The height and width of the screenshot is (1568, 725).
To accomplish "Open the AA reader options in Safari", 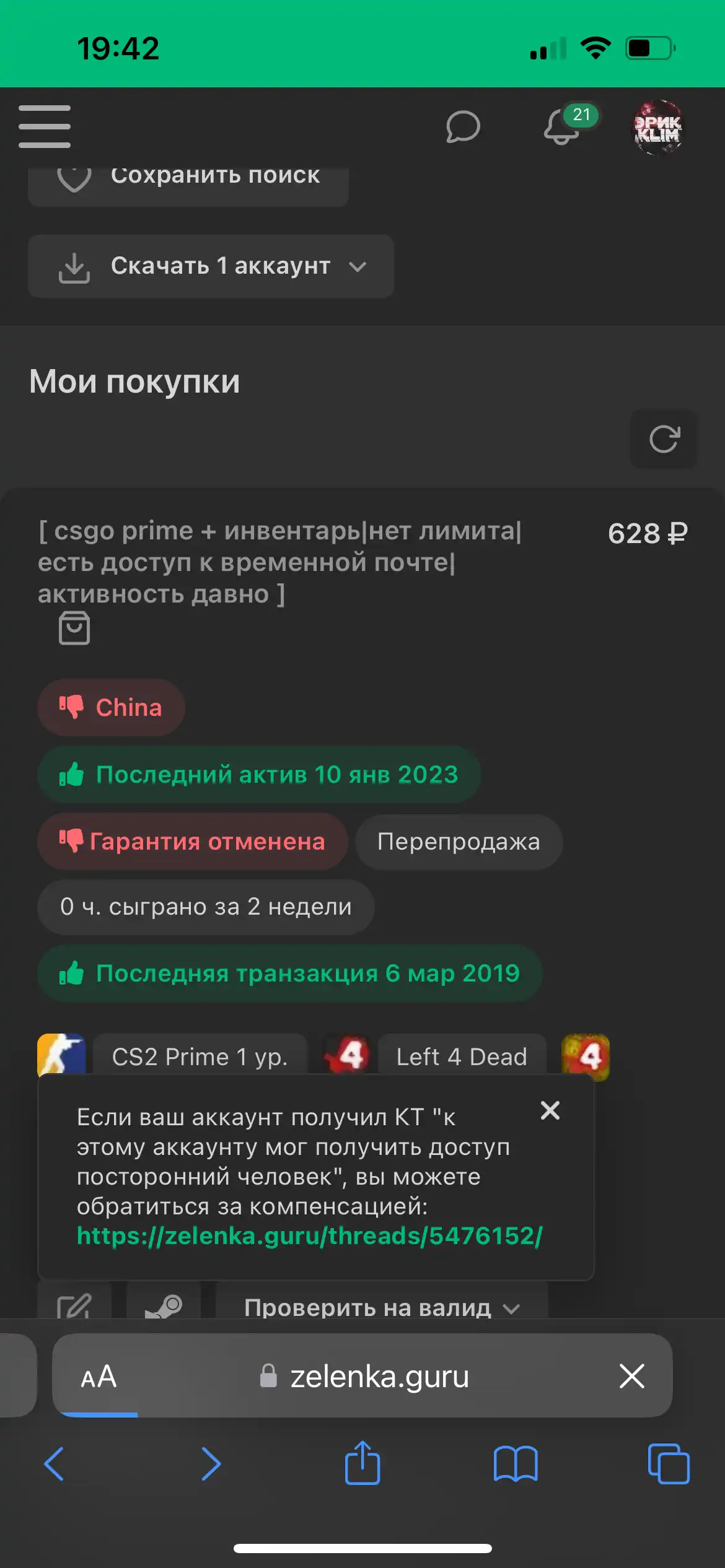I will (x=99, y=1378).
